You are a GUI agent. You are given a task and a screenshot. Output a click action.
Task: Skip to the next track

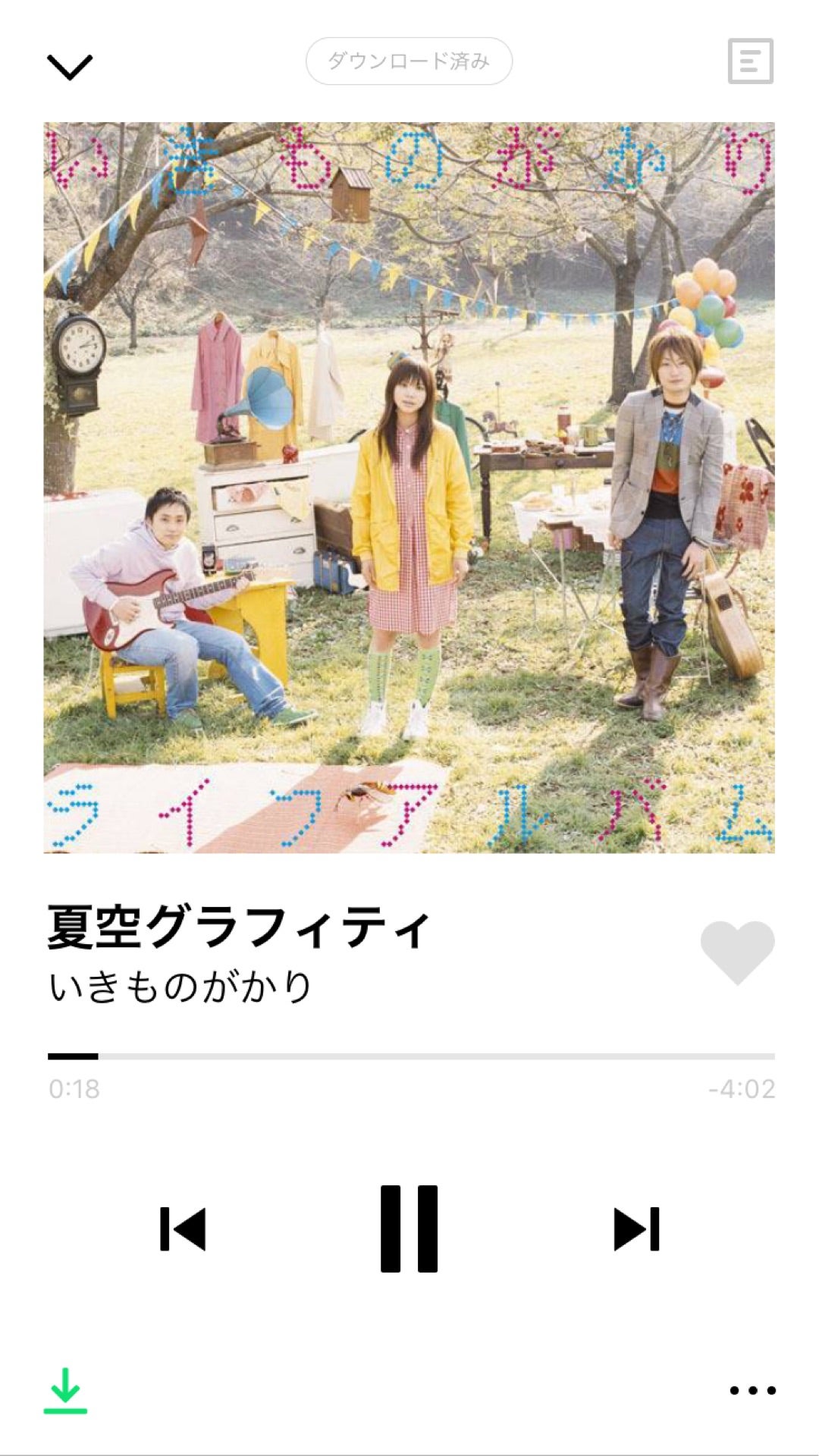pyautogui.click(x=636, y=1228)
